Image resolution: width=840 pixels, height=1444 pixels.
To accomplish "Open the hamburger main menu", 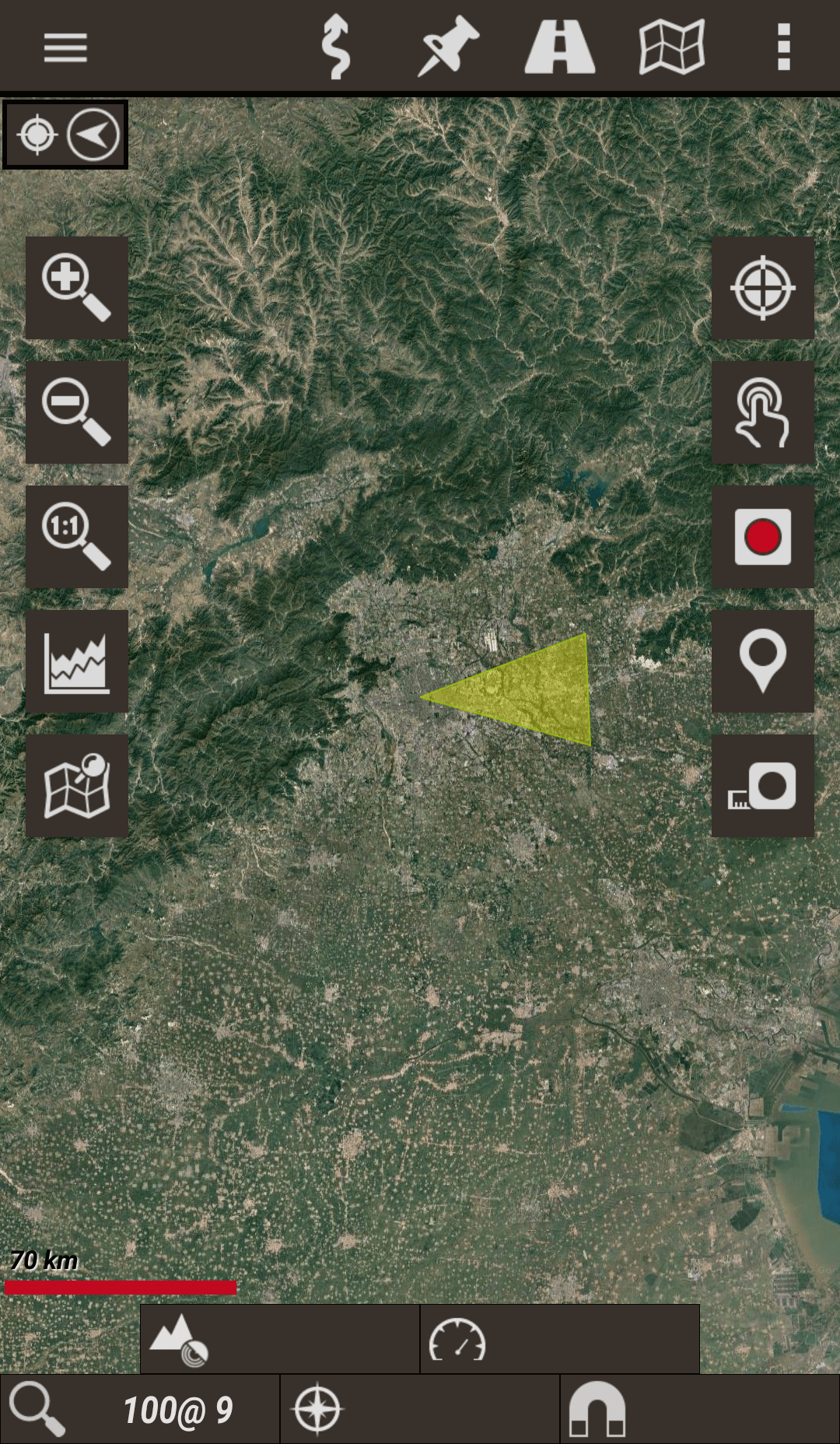I will (x=65, y=47).
